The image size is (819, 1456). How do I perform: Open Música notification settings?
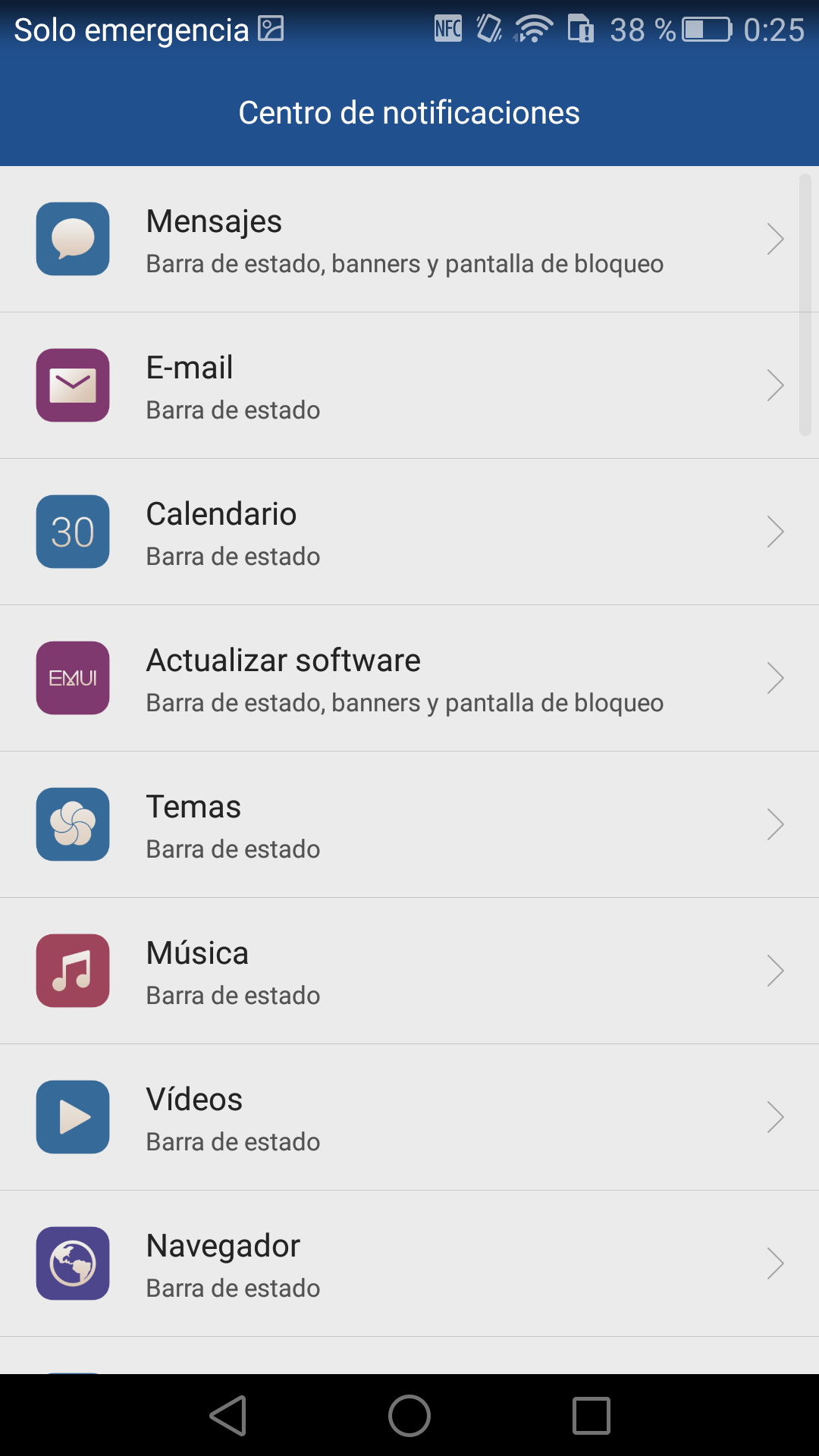click(409, 971)
